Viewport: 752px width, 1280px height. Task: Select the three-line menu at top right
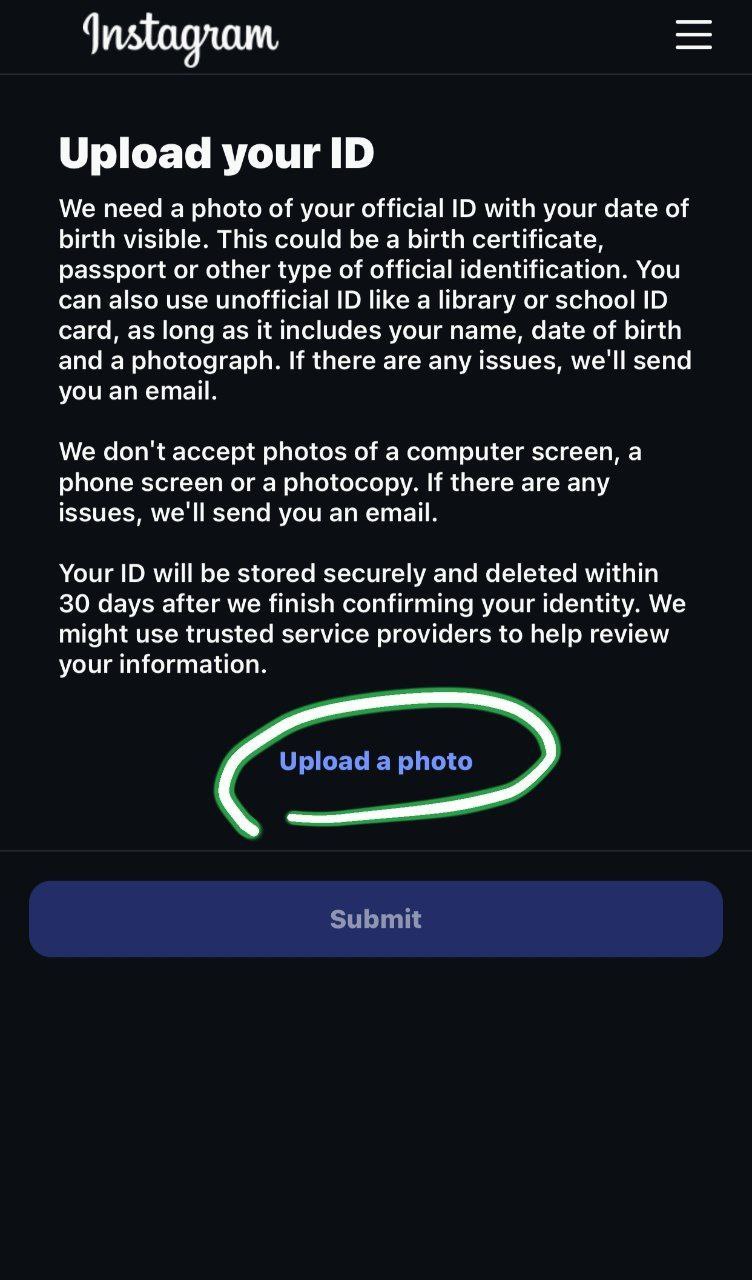694,36
